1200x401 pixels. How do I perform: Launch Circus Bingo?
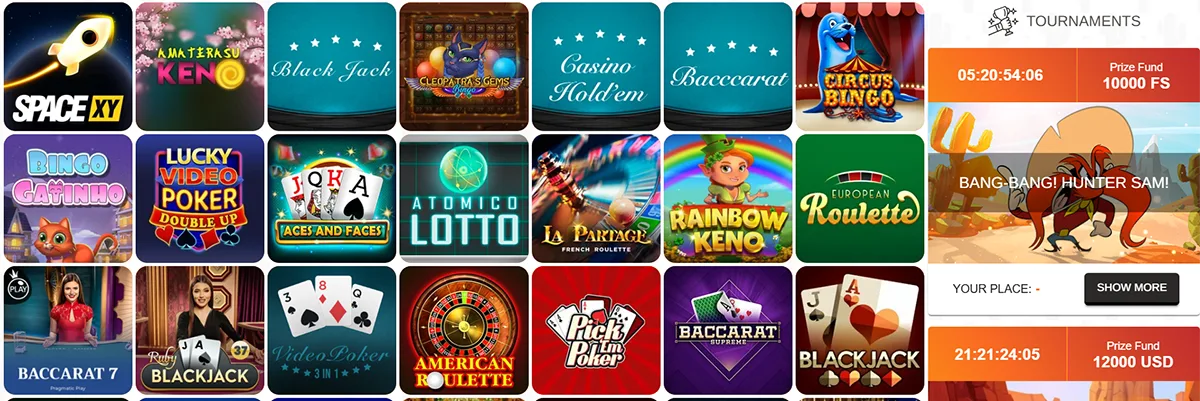click(x=860, y=66)
